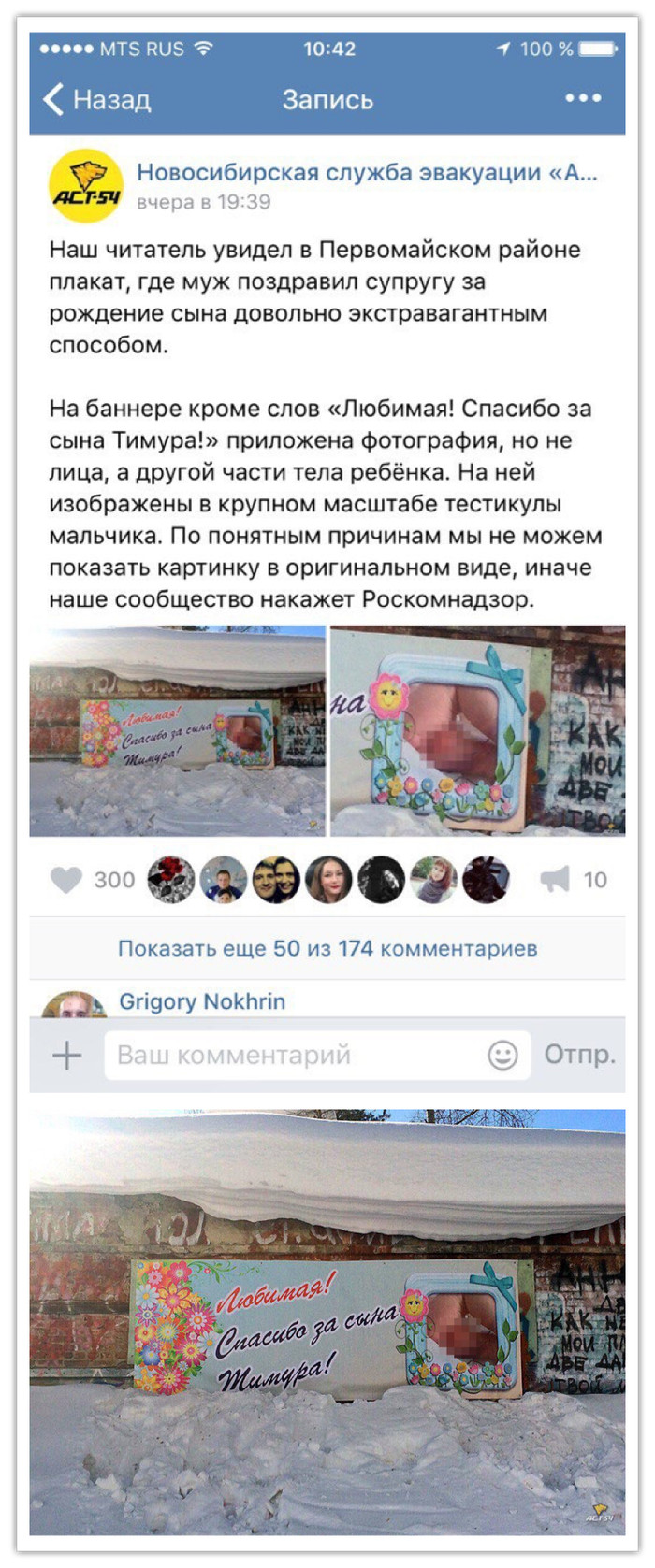Open the emoji smiley picker

click(x=502, y=1056)
